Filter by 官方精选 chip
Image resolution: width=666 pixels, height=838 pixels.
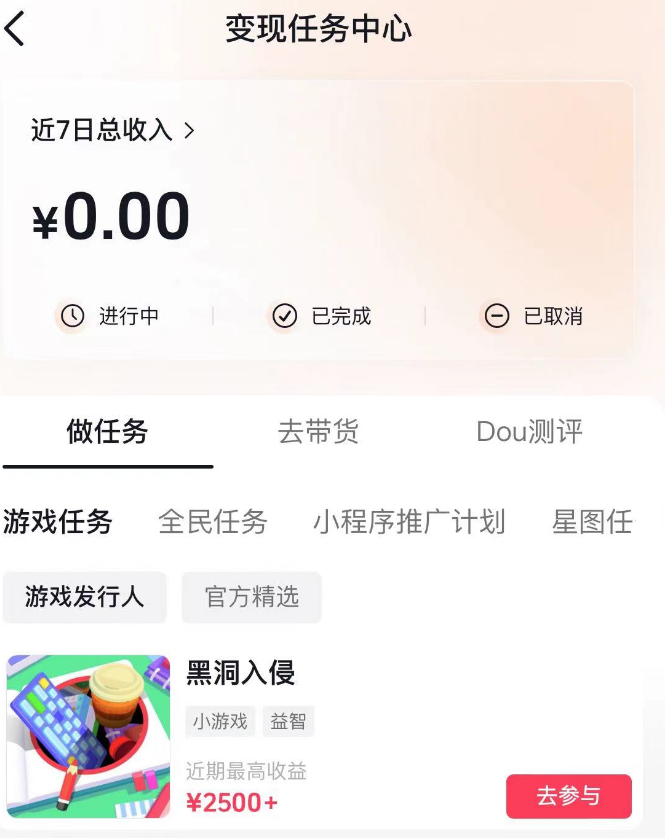coord(252,598)
